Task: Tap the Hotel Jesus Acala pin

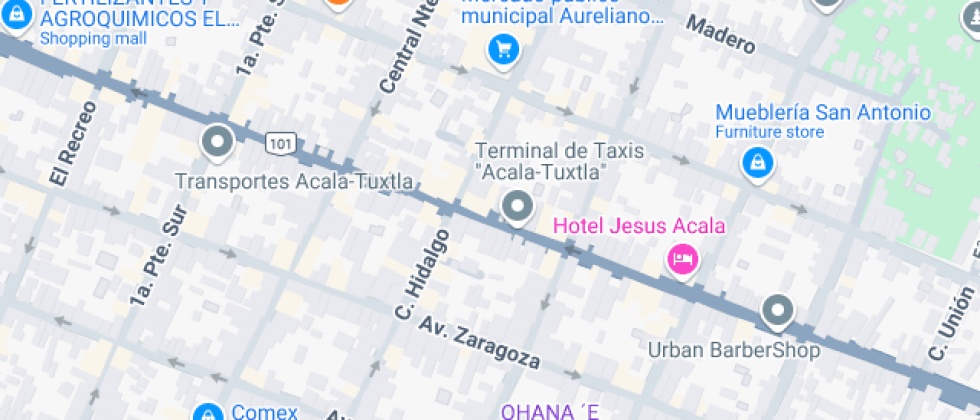Action: [x=683, y=260]
